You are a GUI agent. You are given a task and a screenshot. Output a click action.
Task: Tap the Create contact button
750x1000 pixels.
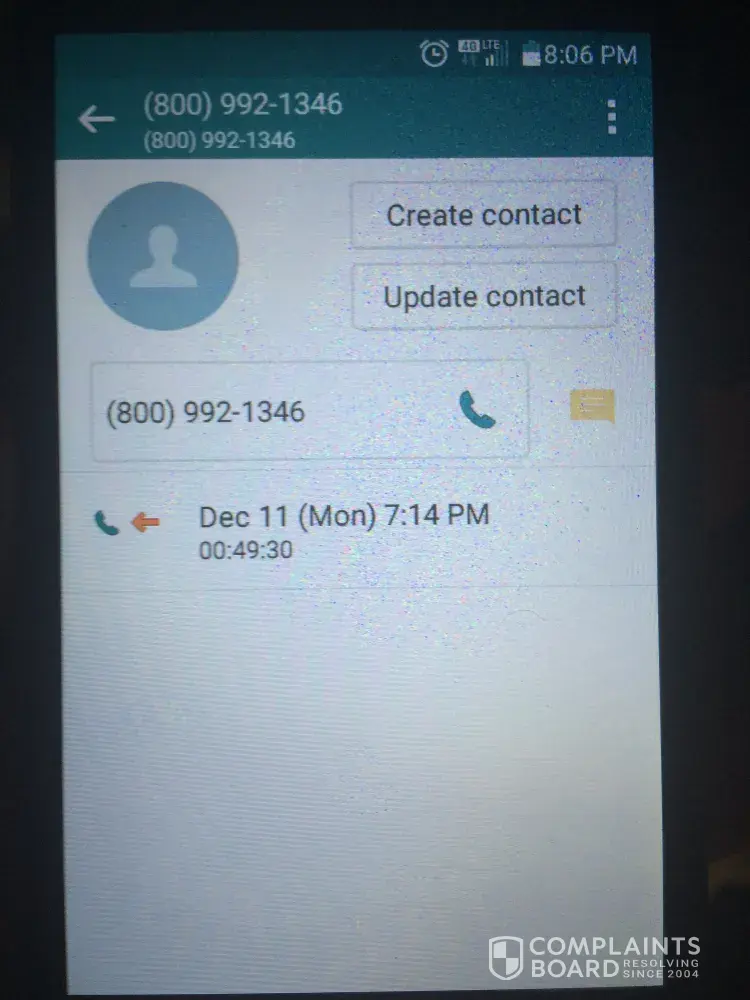(x=483, y=215)
